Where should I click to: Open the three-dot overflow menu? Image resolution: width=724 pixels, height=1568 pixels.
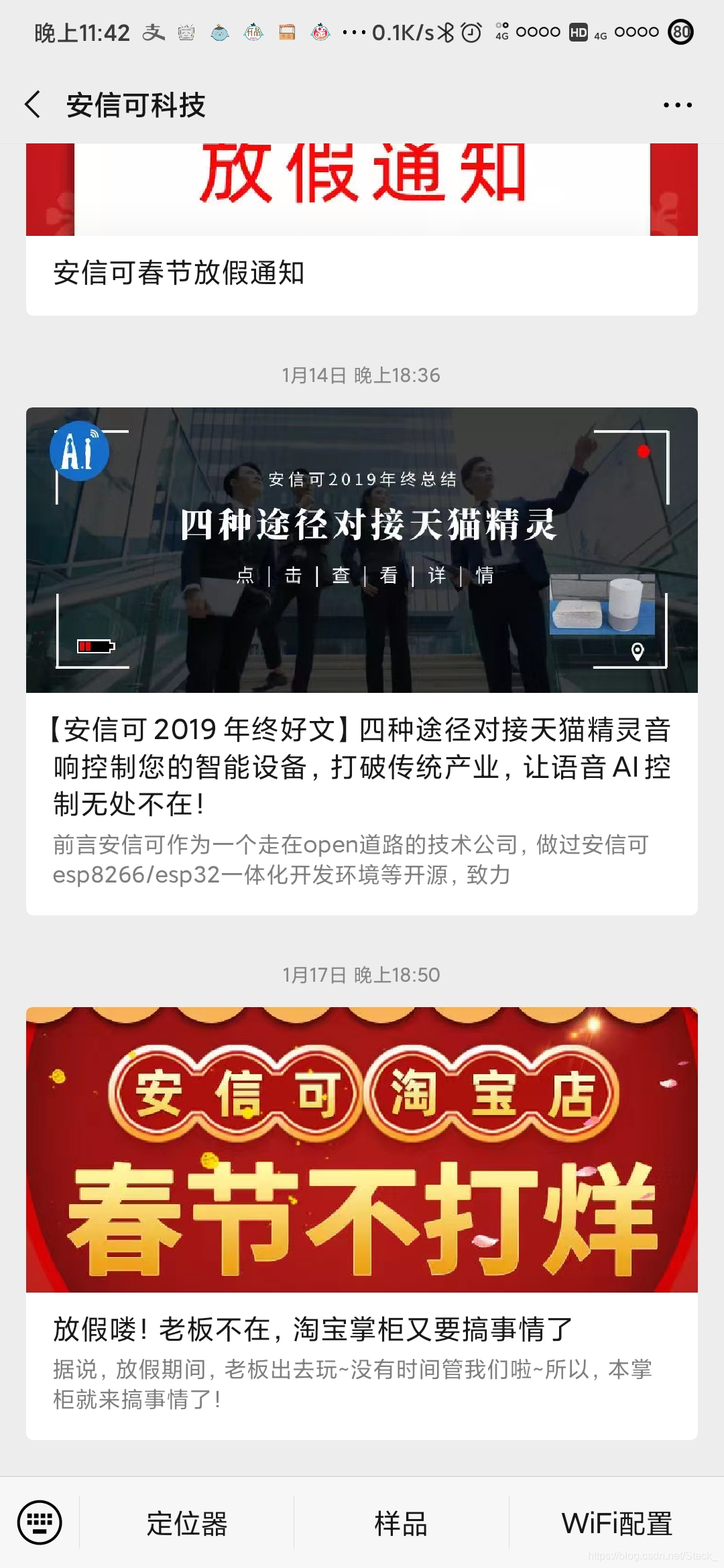coord(677,105)
